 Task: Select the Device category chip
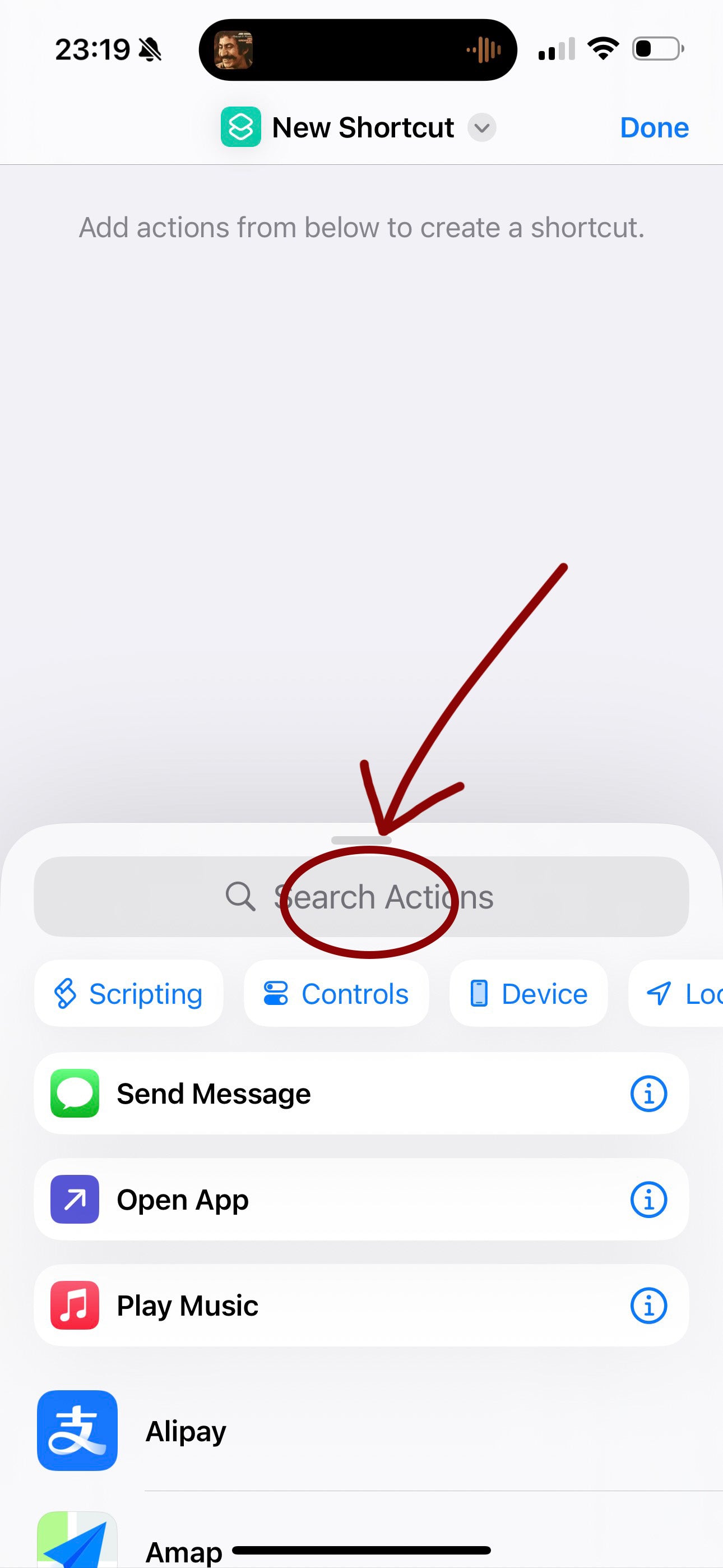(x=529, y=994)
